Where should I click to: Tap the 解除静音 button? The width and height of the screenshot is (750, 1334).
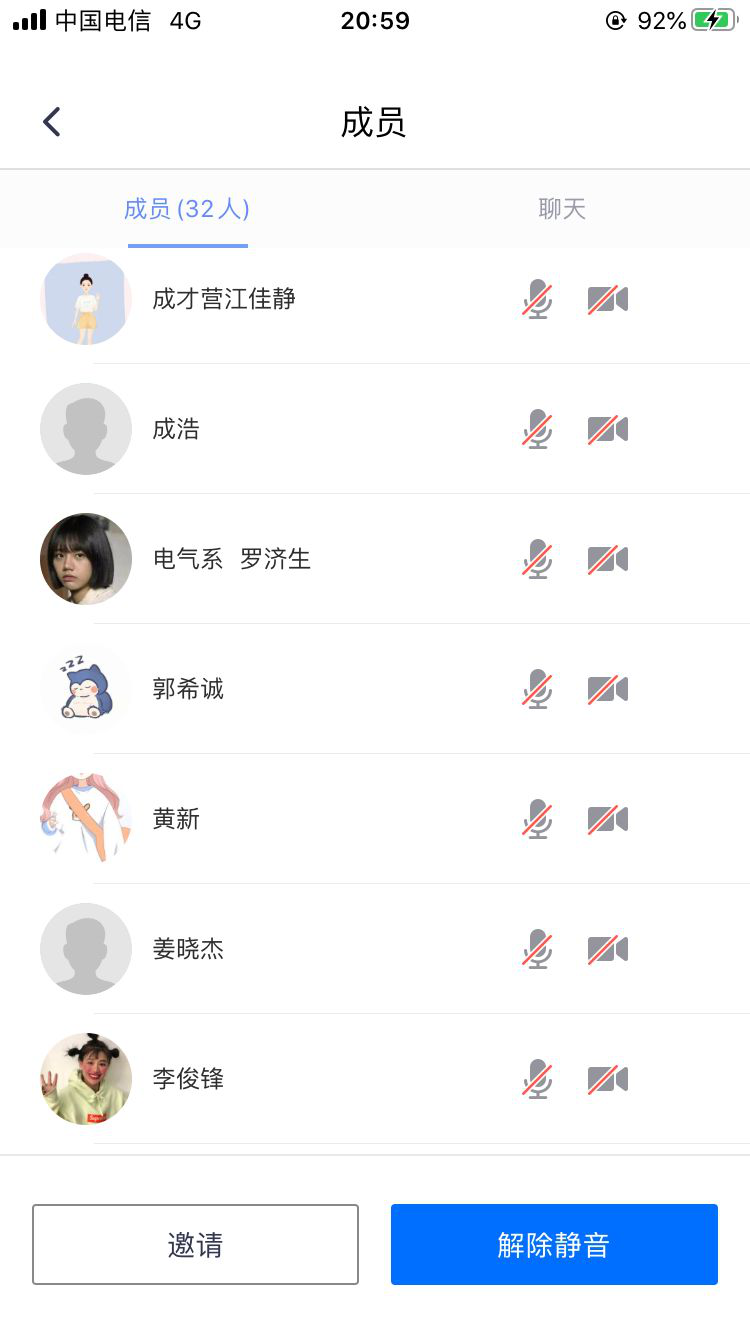(x=554, y=1244)
